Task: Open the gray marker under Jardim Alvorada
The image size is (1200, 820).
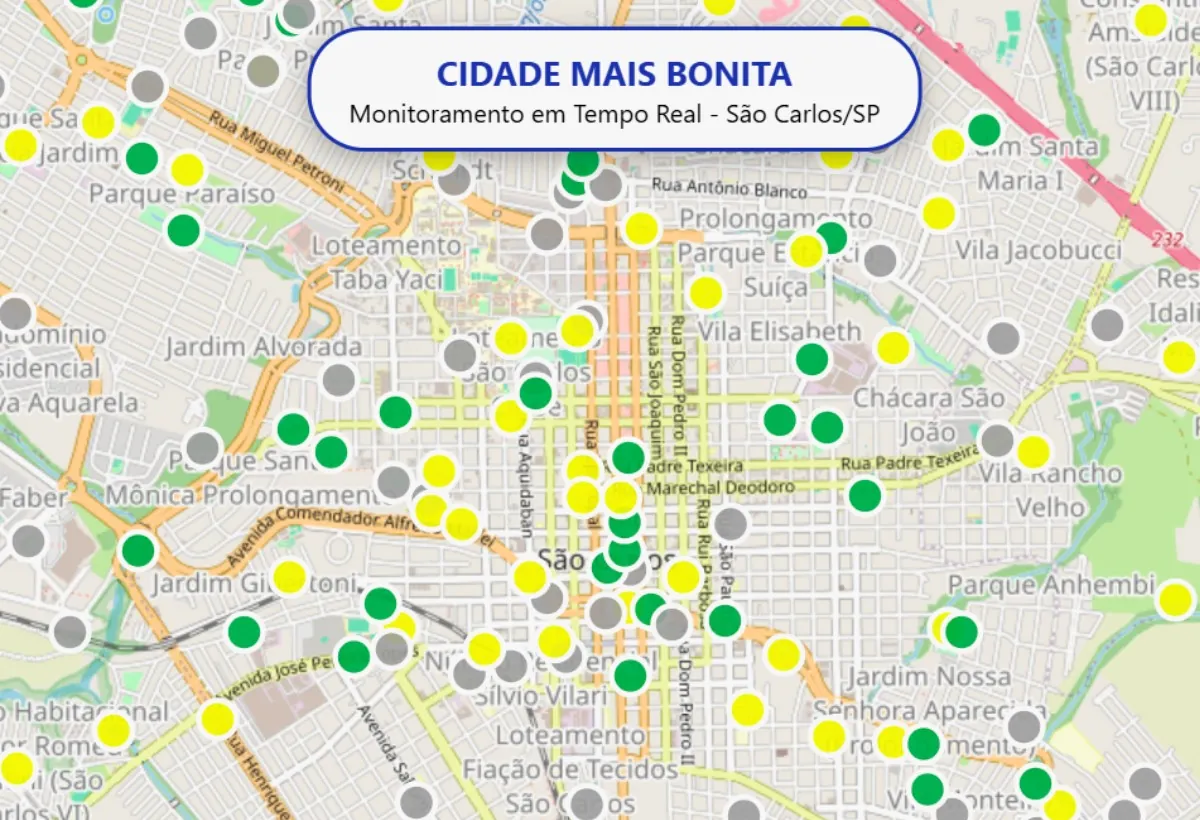Action: coord(339,380)
